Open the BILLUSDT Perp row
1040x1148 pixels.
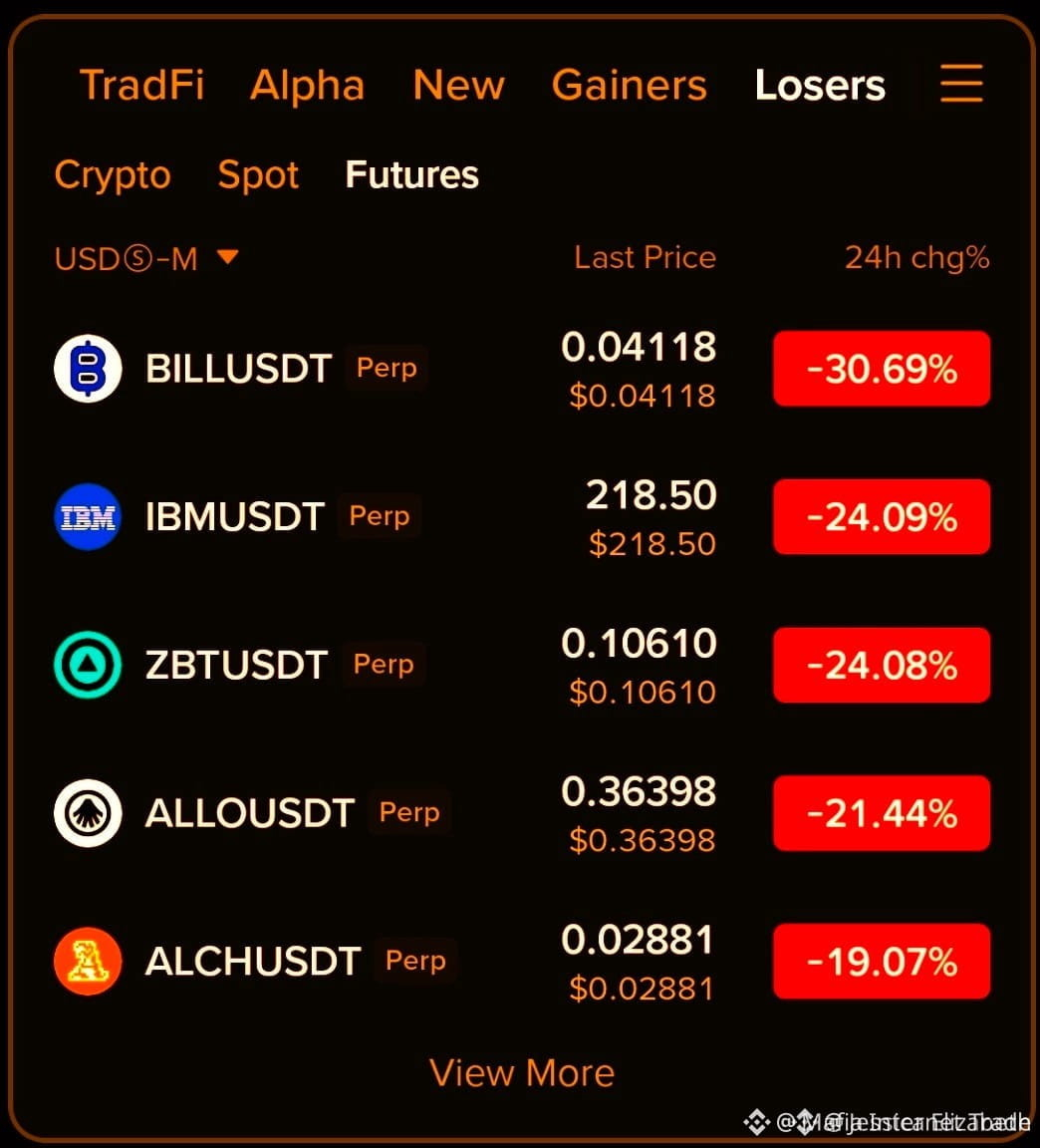click(x=522, y=369)
